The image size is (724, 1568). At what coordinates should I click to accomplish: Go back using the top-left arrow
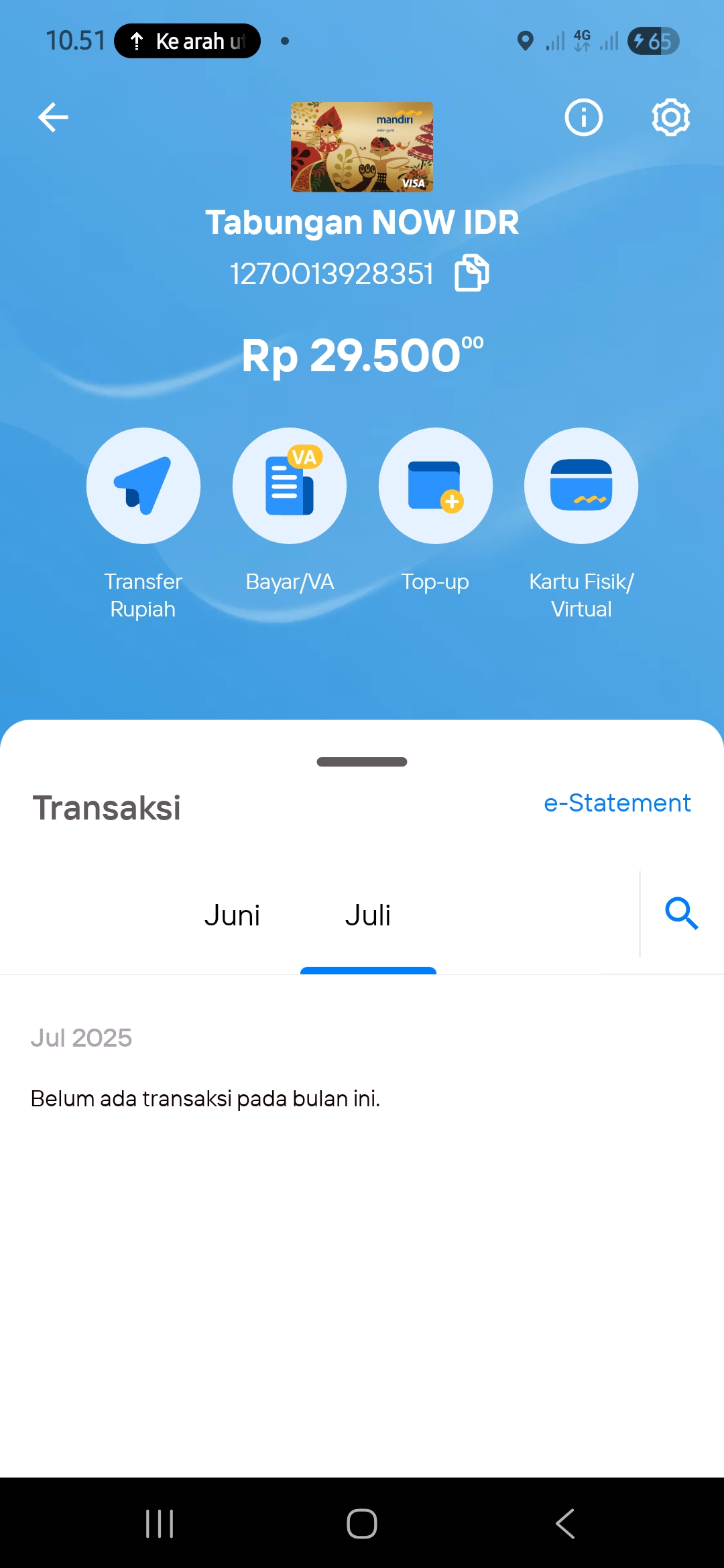[53, 118]
